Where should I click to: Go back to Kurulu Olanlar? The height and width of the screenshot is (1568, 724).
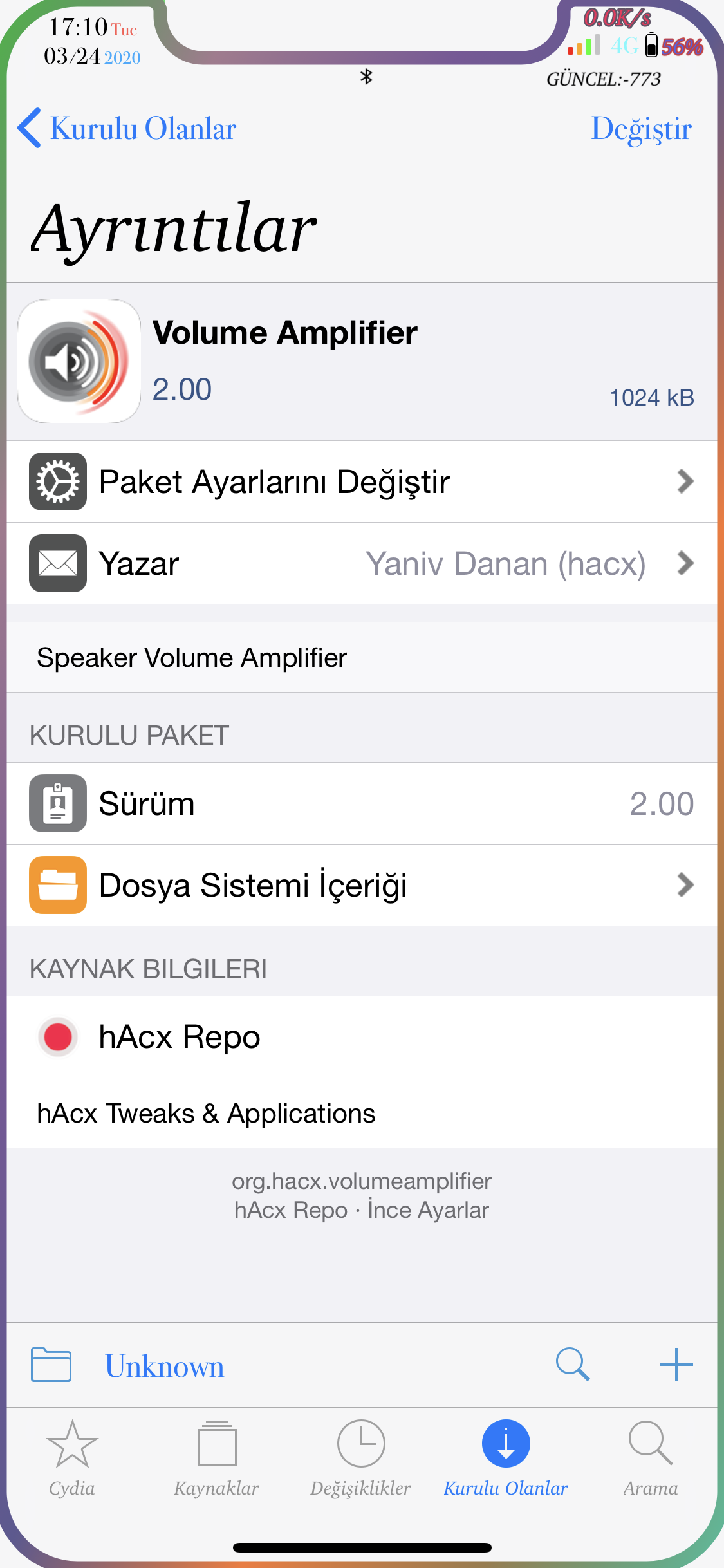tap(127, 128)
